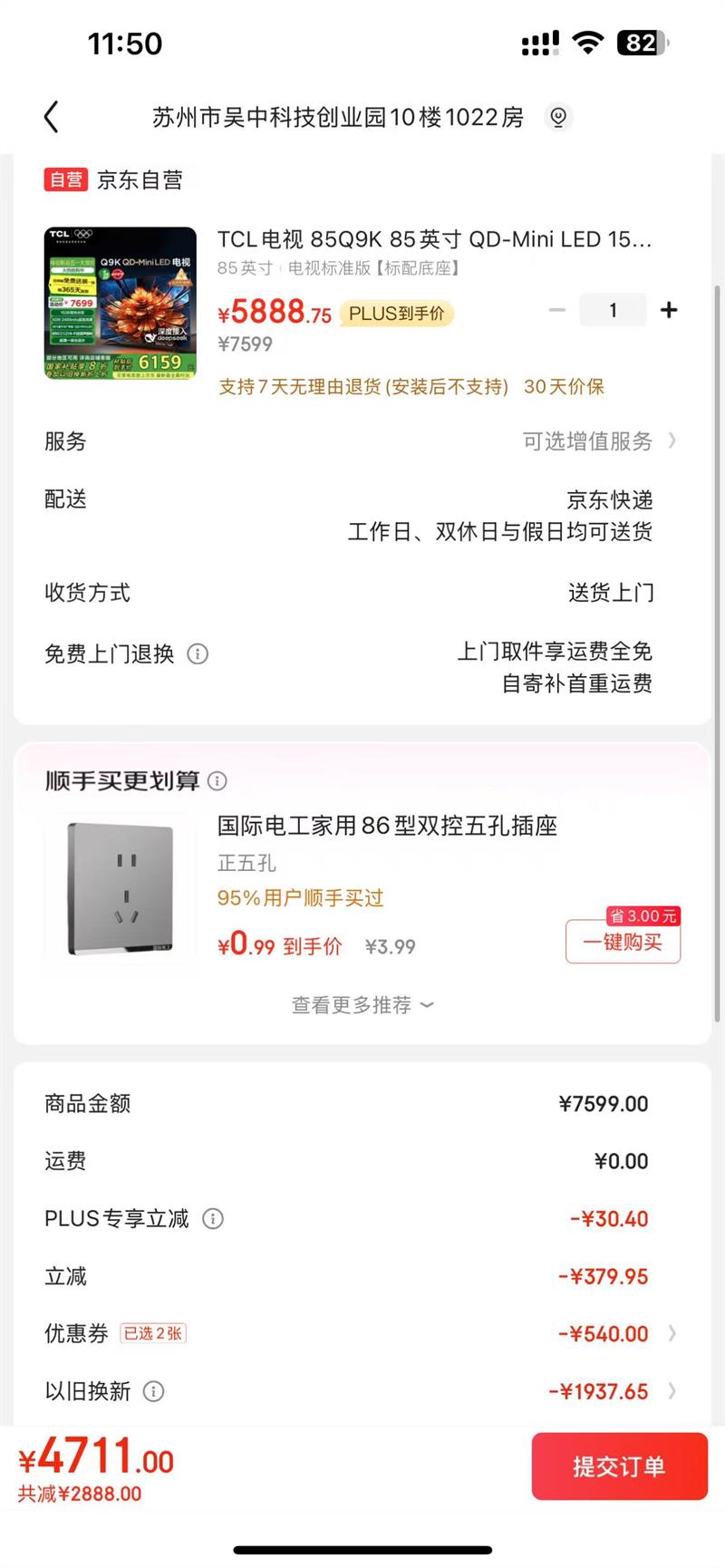
Task: Show info about PLUS专享立减
Action: tap(213, 1219)
